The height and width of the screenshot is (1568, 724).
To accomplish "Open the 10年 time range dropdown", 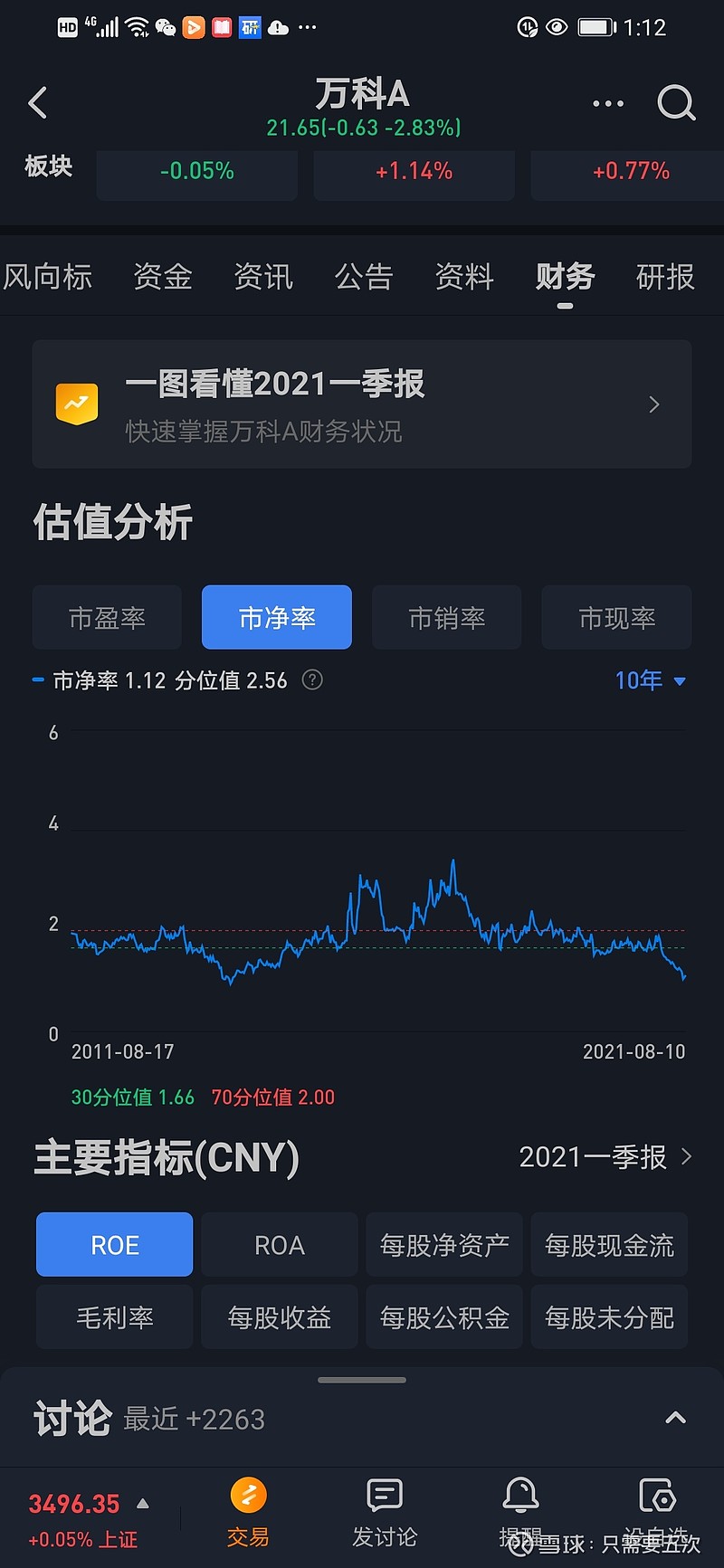I will pos(650,680).
